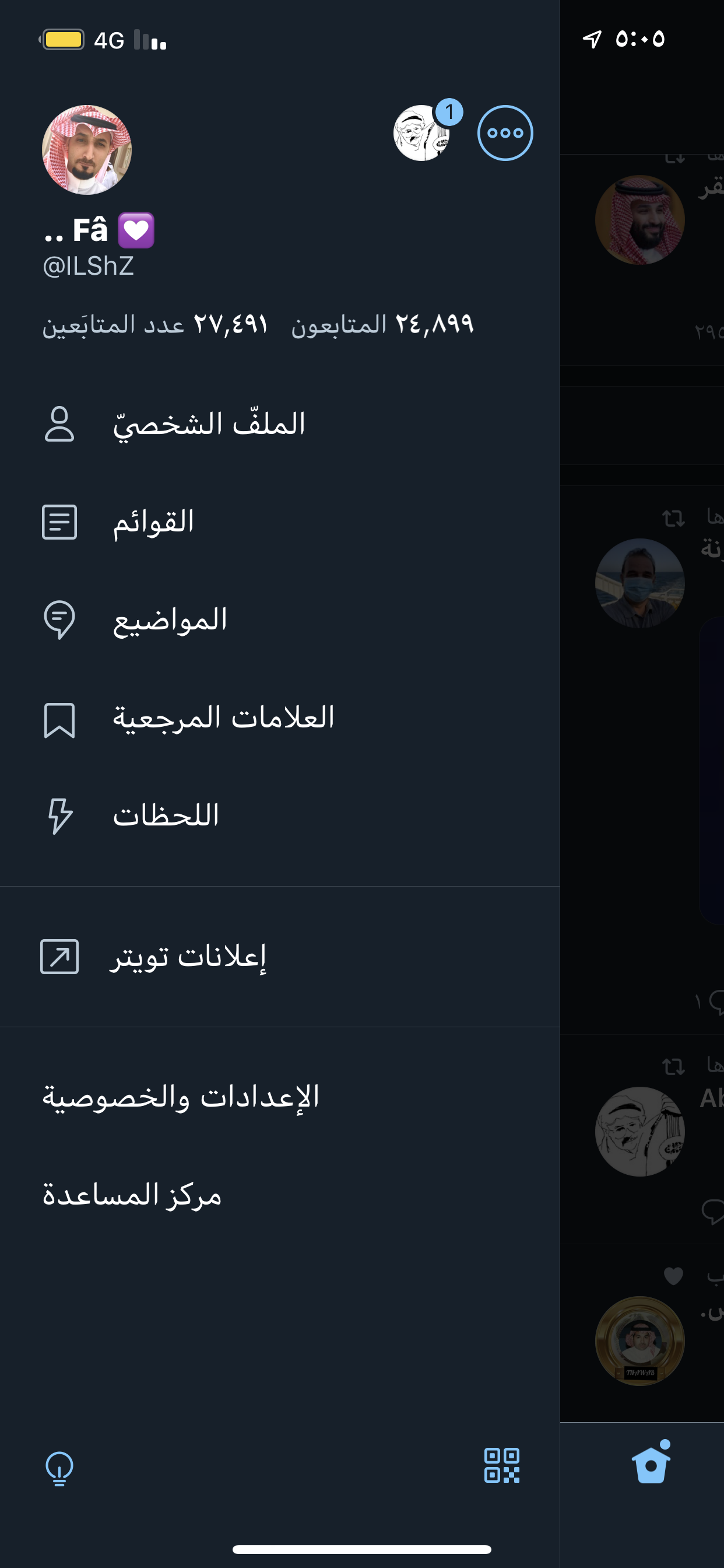Open الملفّ الشخصيّ (Profile)

(x=207, y=423)
